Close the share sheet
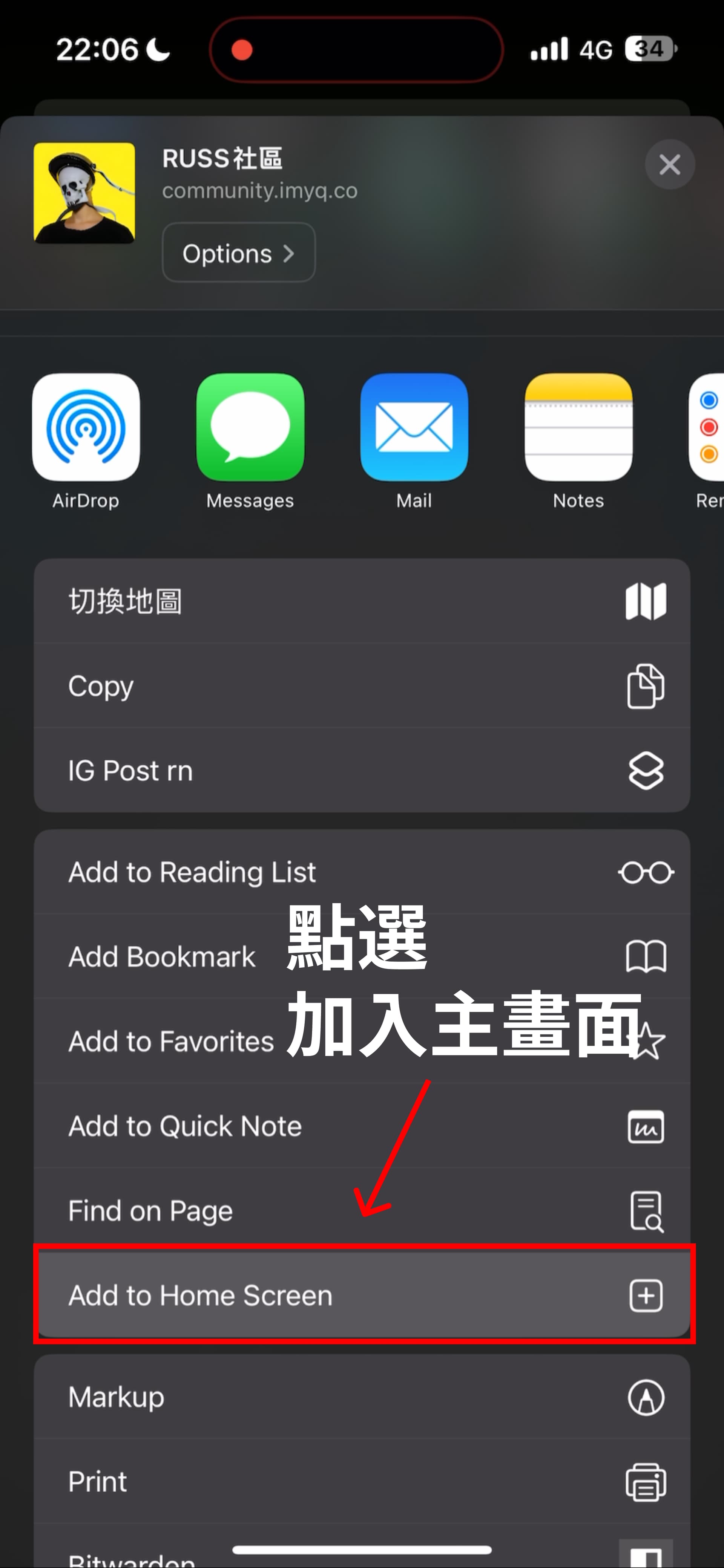This screenshot has height=1568, width=724. click(670, 164)
